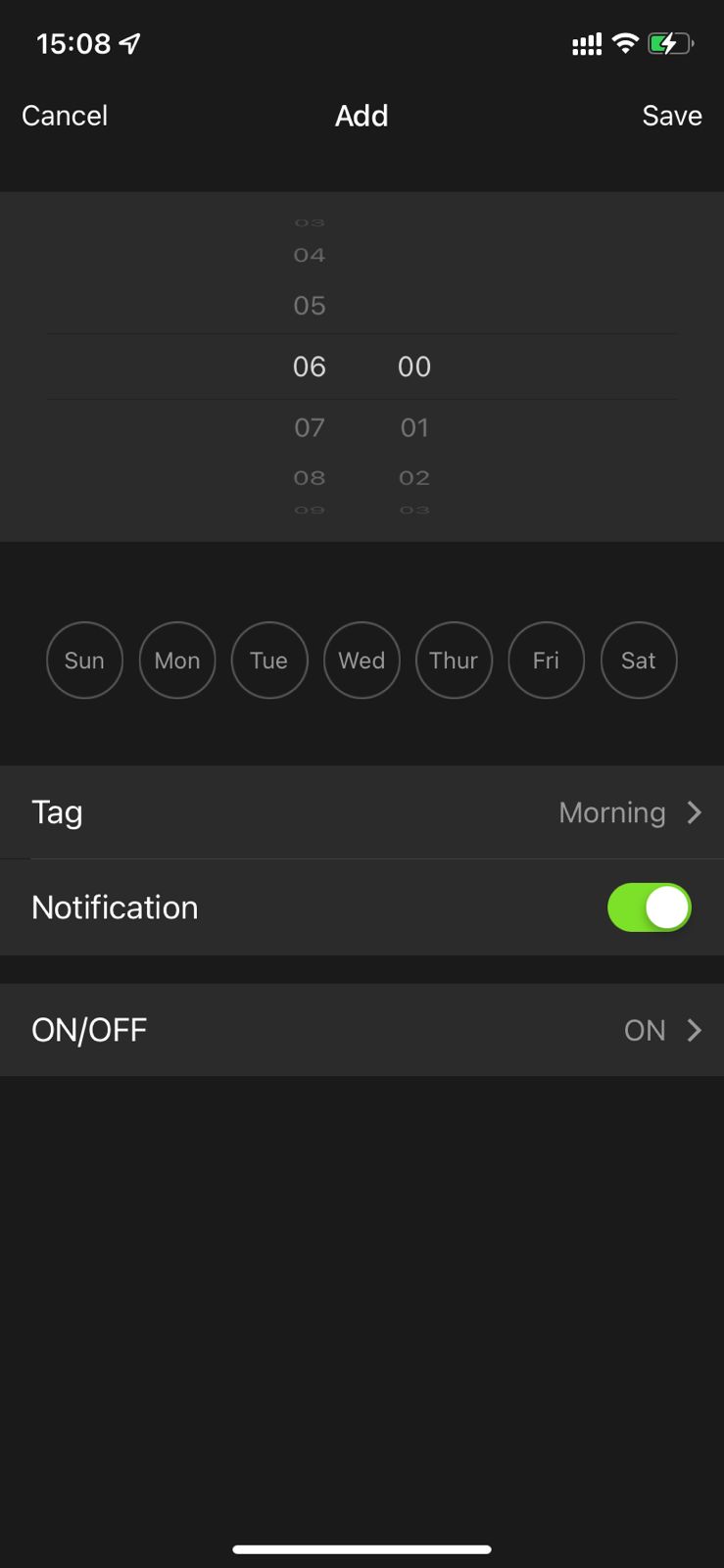Image resolution: width=724 pixels, height=1568 pixels.
Task: Add Sat to the repeat days
Action: [x=639, y=661]
